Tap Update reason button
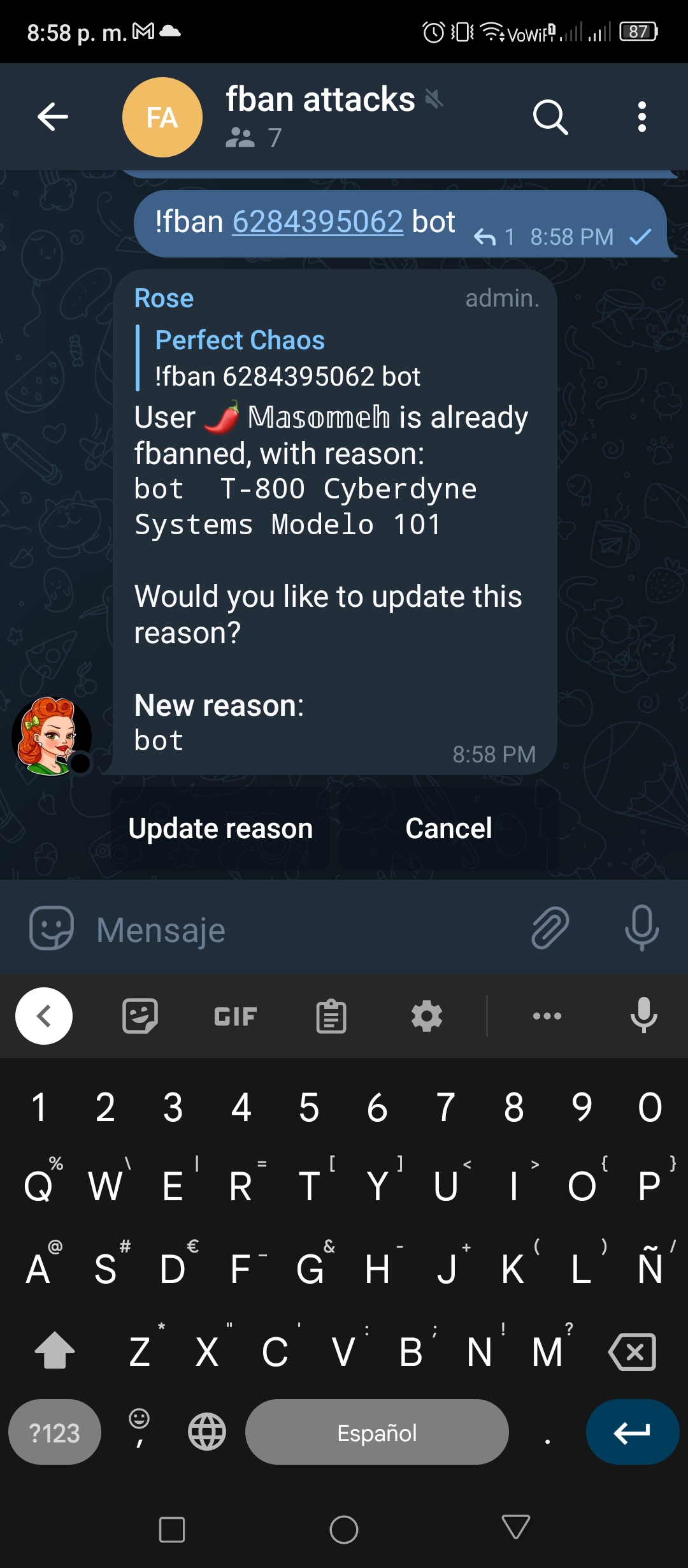Viewport: 688px width, 1568px height. point(221,828)
